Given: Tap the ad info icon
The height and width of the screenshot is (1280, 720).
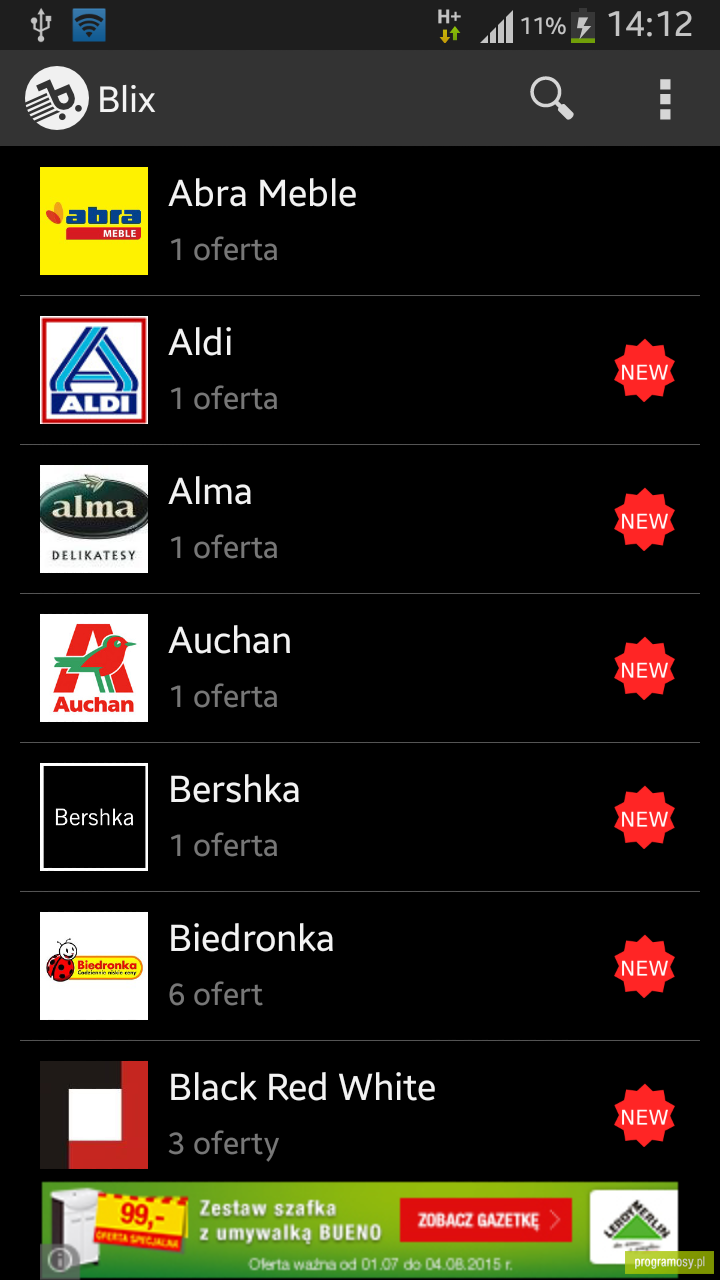Looking at the screenshot, I should (60, 1260).
